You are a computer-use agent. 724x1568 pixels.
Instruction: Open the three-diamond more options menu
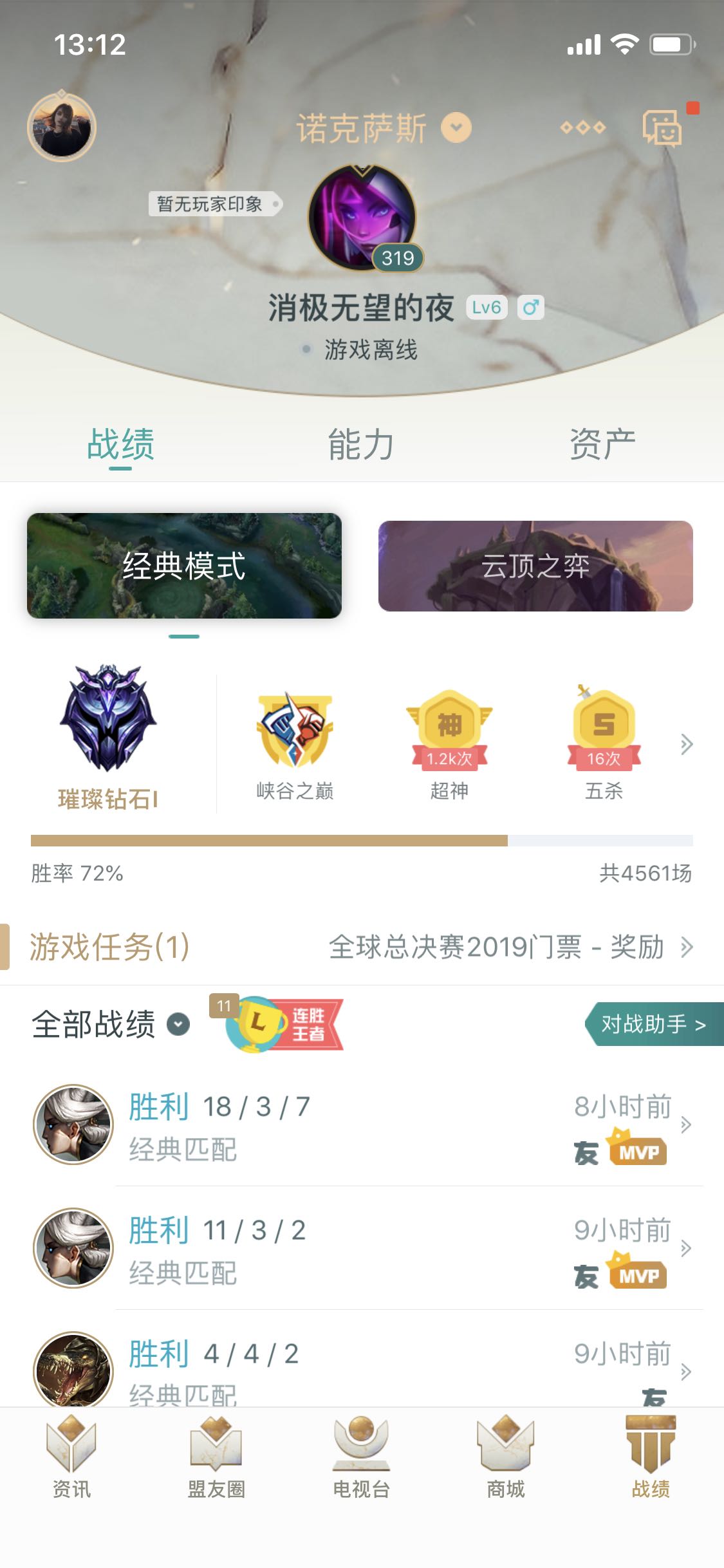click(582, 127)
